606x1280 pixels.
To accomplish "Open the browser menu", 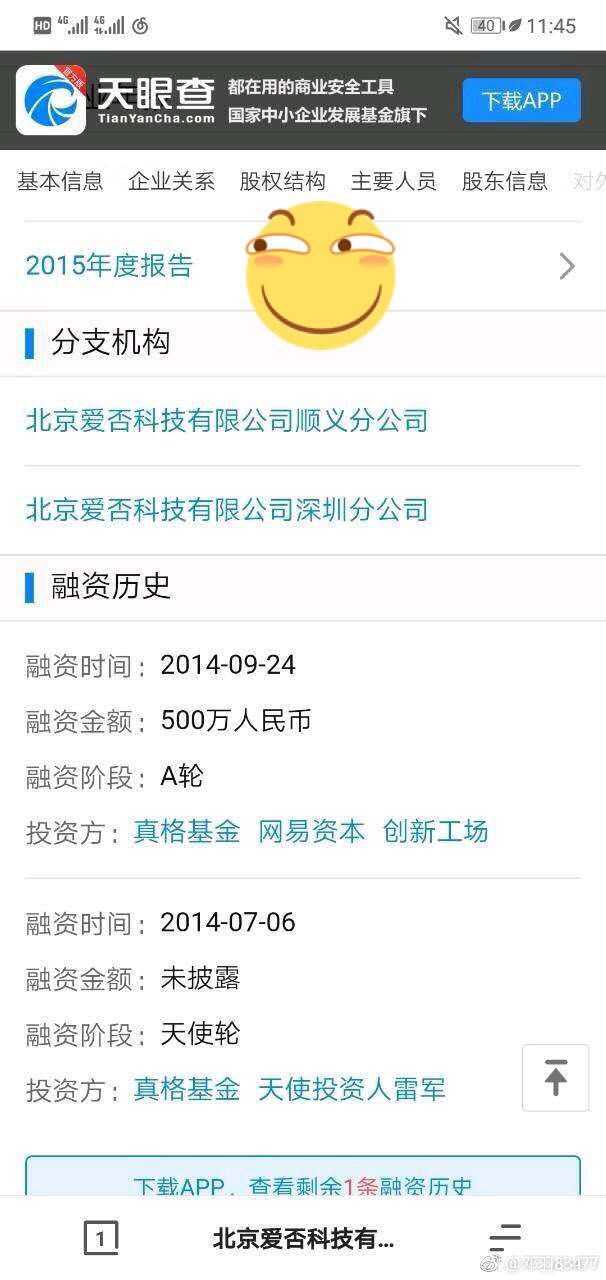I will (505, 1238).
